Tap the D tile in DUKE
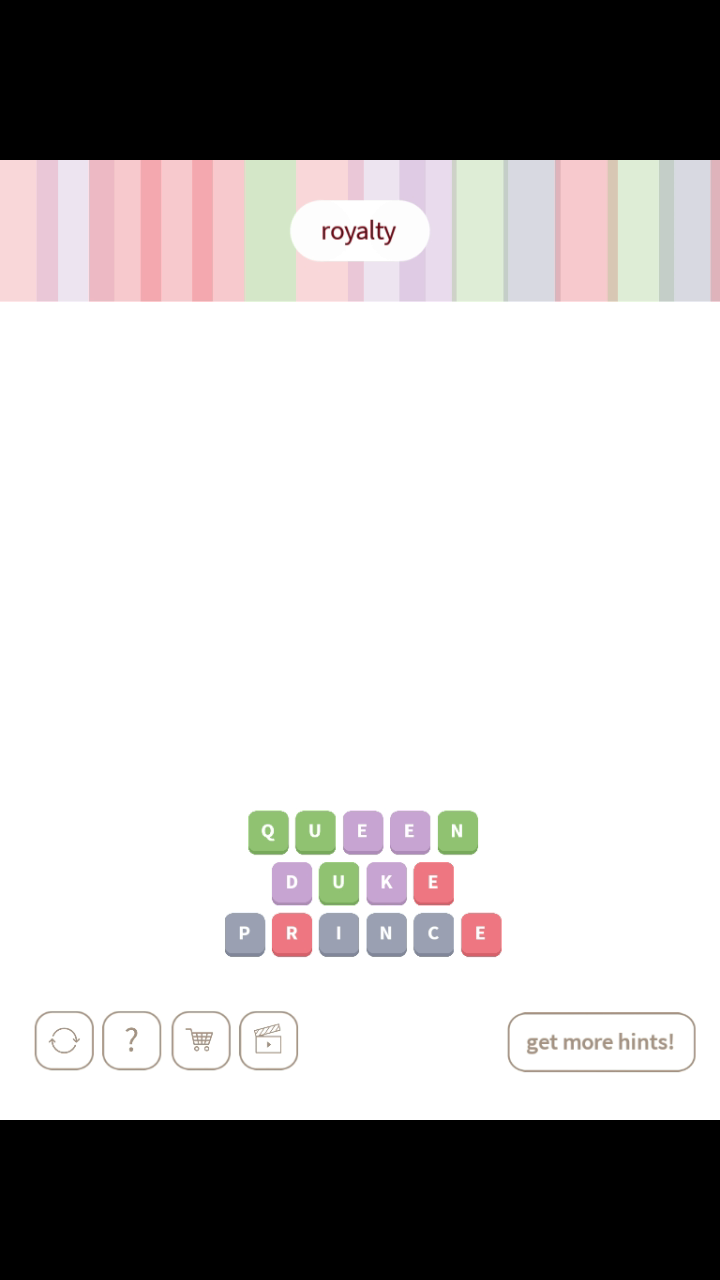The image size is (720, 1280). click(292, 882)
